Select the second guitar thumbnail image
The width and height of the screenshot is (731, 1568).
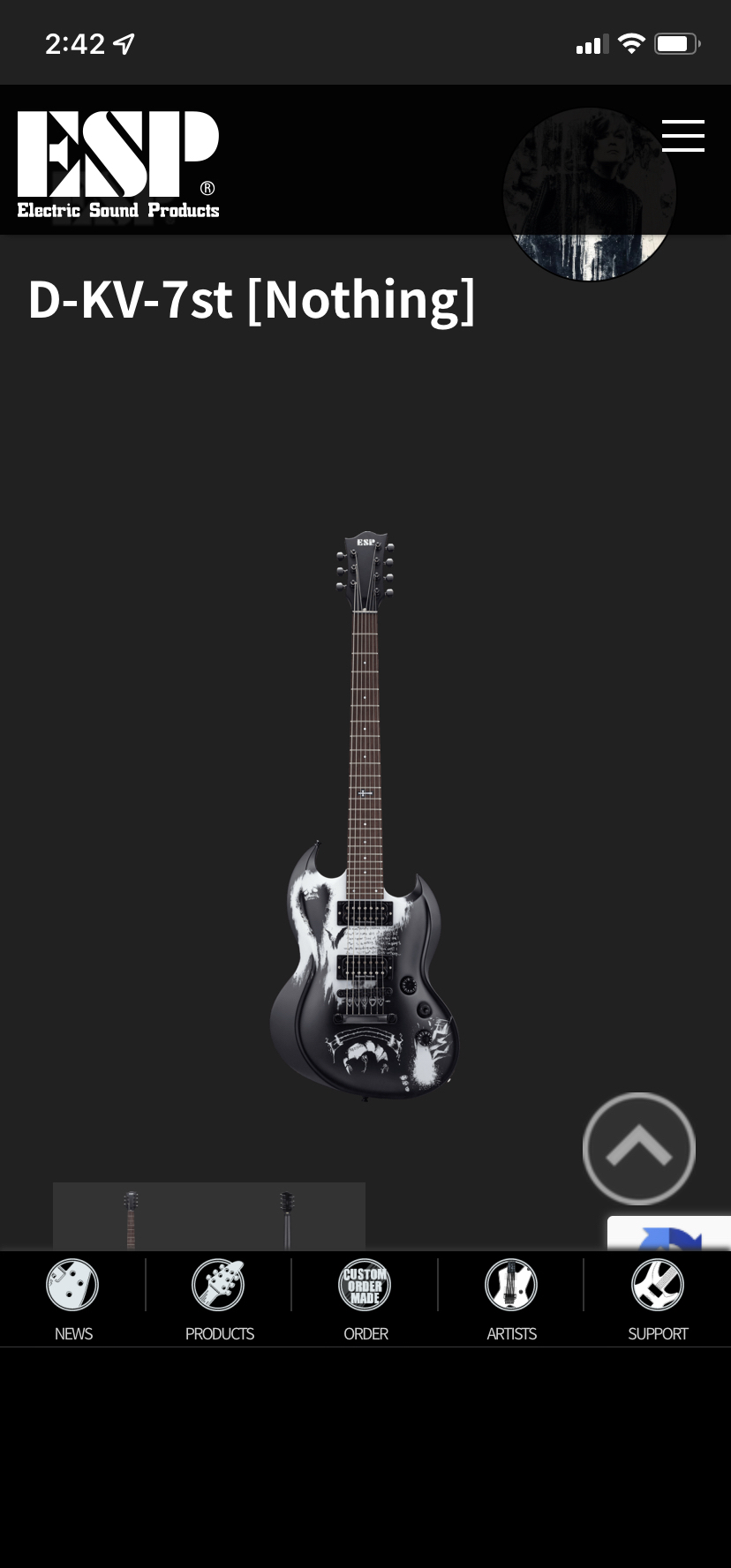point(287,1218)
